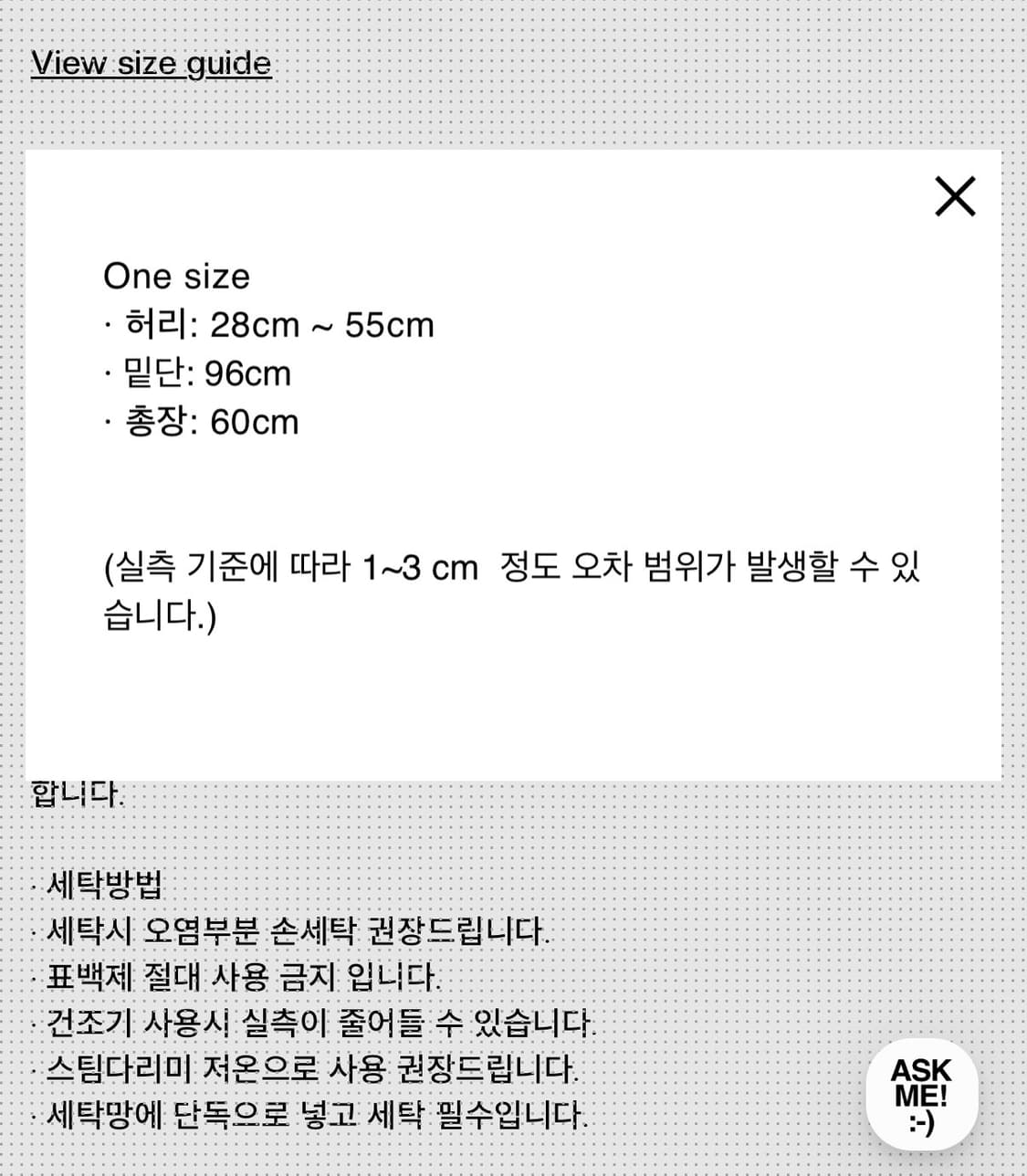Close the size guide modal with the X
The height and width of the screenshot is (1176, 1027).
[955, 195]
